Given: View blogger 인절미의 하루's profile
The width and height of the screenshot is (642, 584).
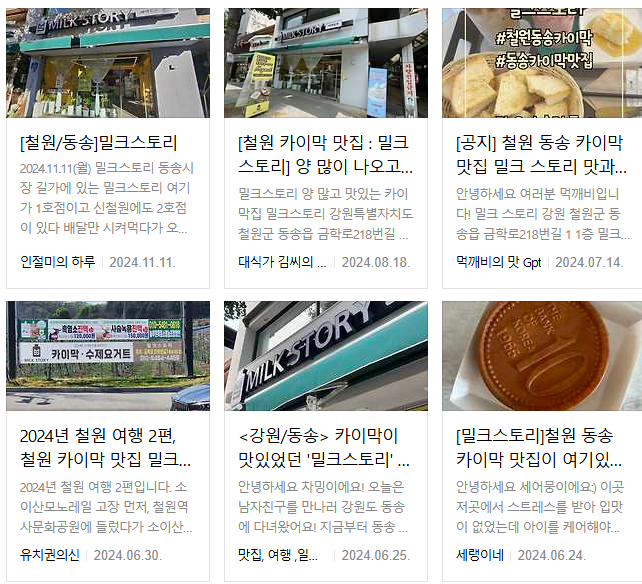Looking at the screenshot, I should [57, 262].
